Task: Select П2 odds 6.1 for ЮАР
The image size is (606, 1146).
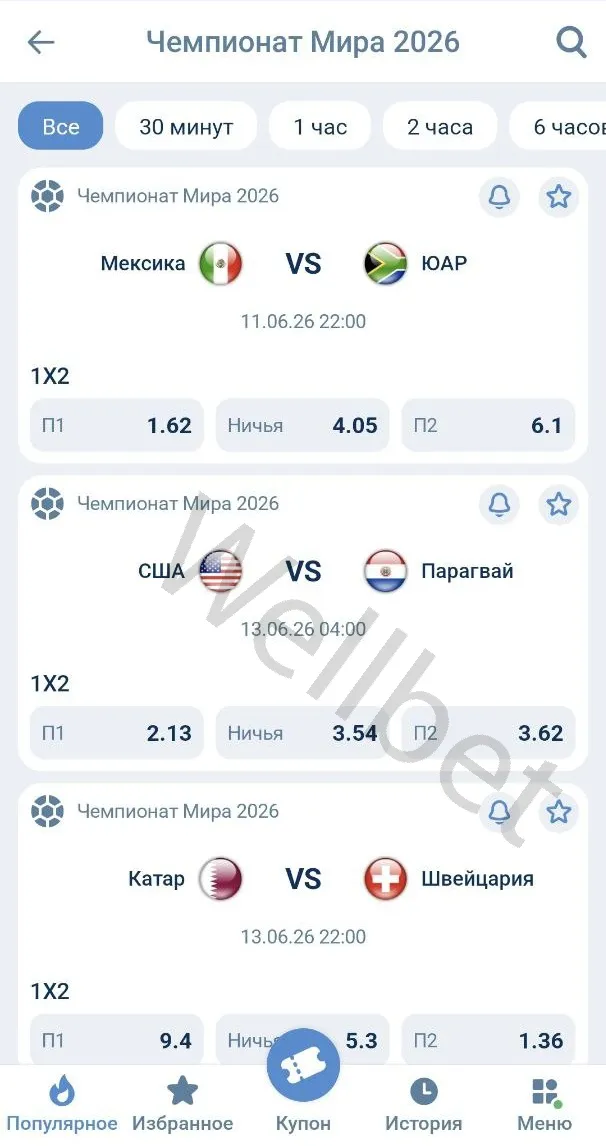Action: [488, 425]
